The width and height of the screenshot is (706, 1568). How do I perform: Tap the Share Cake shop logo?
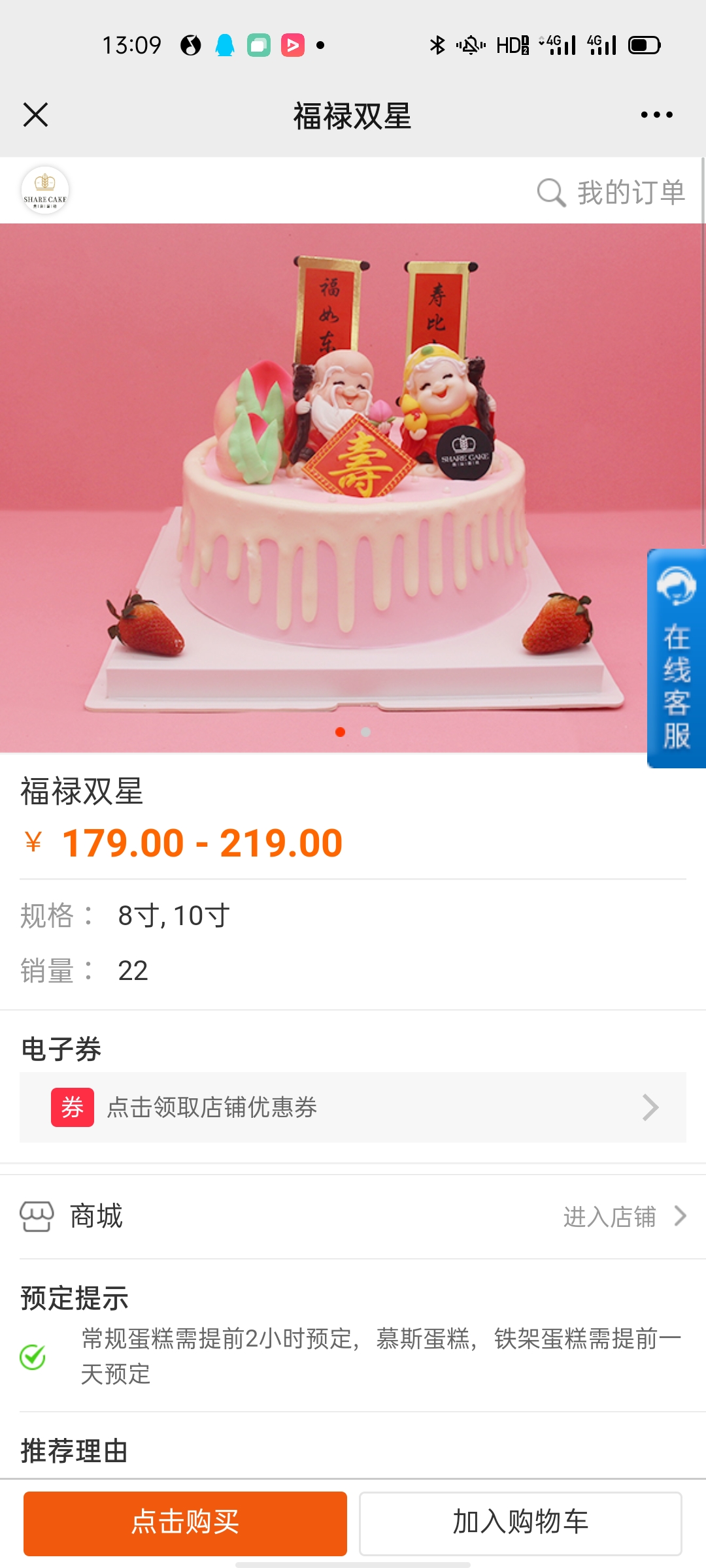(45, 190)
